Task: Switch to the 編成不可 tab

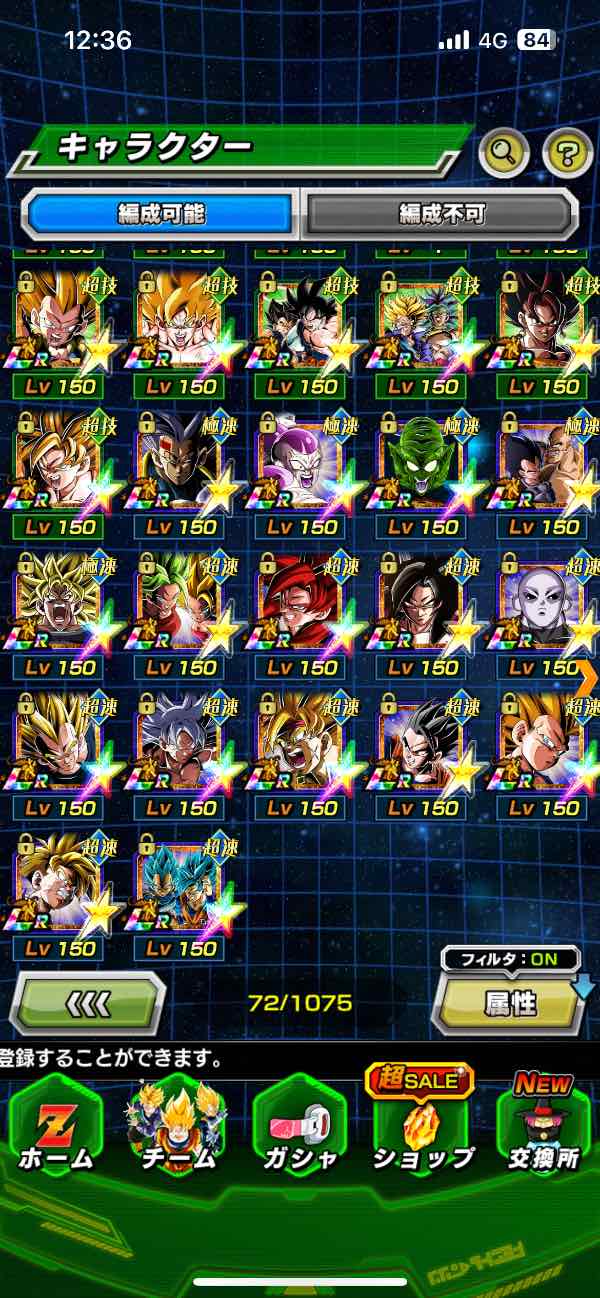Action: (x=441, y=213)
